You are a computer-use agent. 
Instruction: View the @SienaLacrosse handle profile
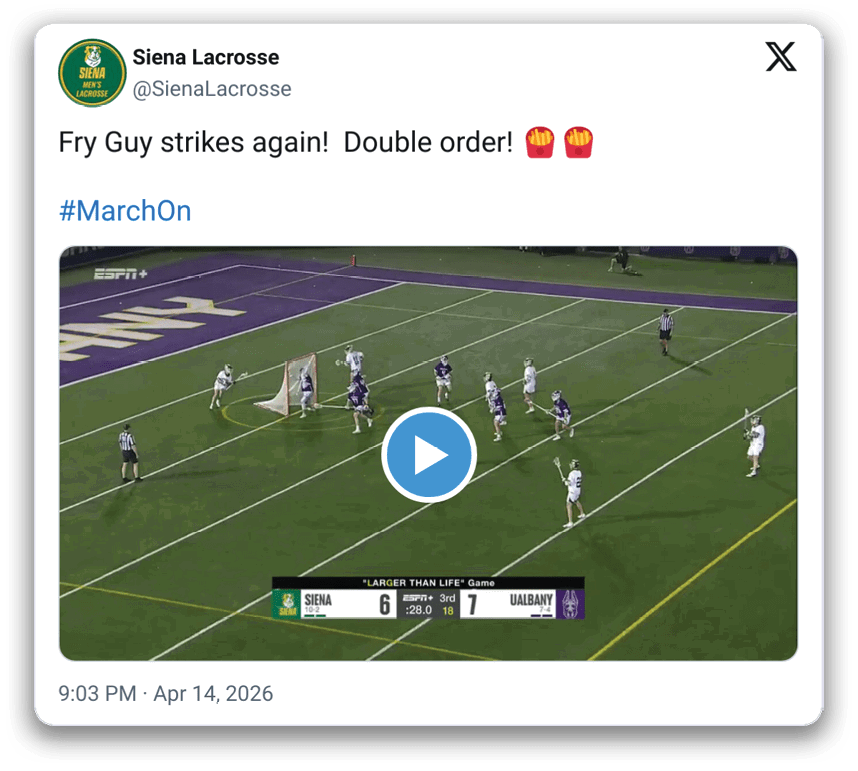tap(212, 89)
